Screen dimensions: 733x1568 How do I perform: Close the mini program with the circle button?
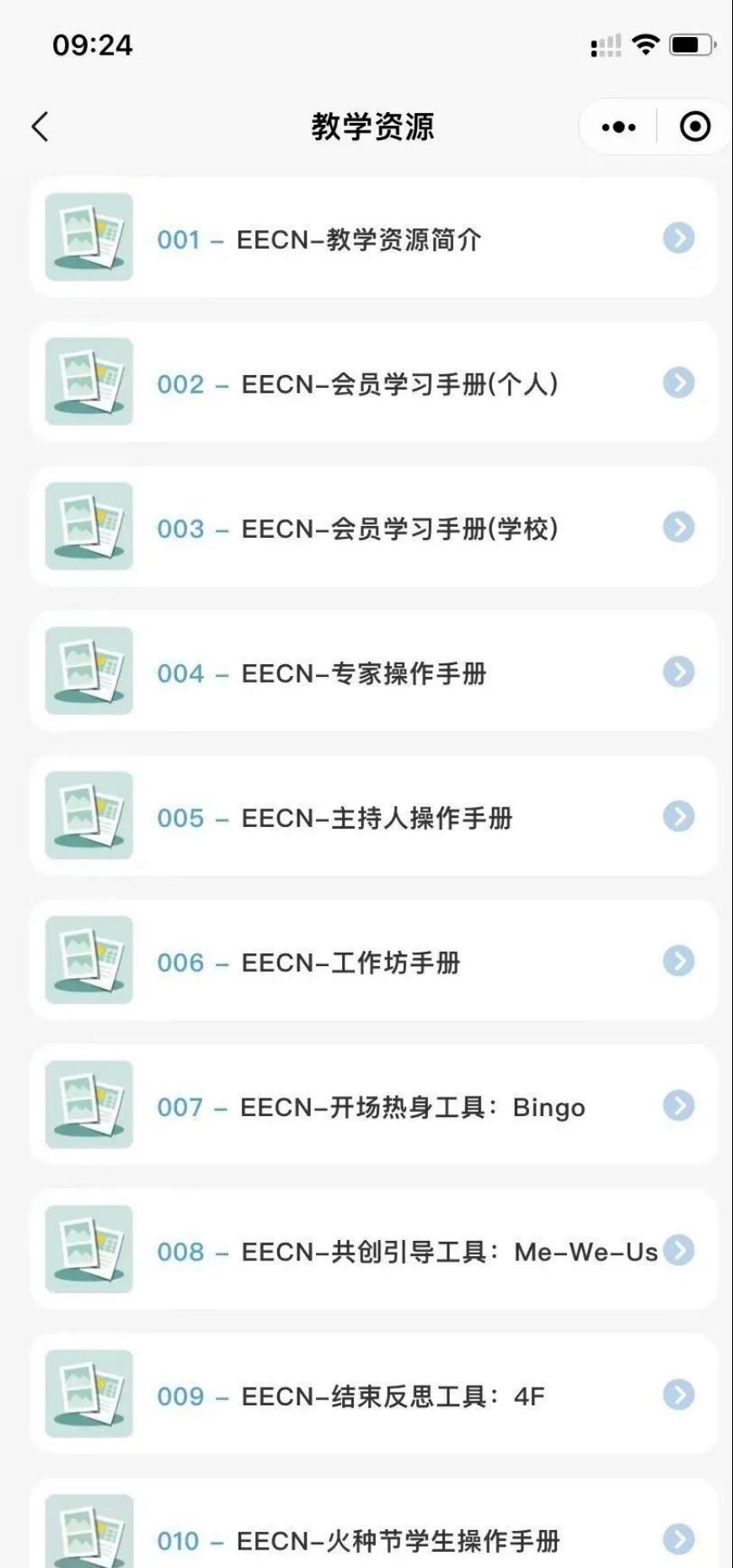coord(695,127)
